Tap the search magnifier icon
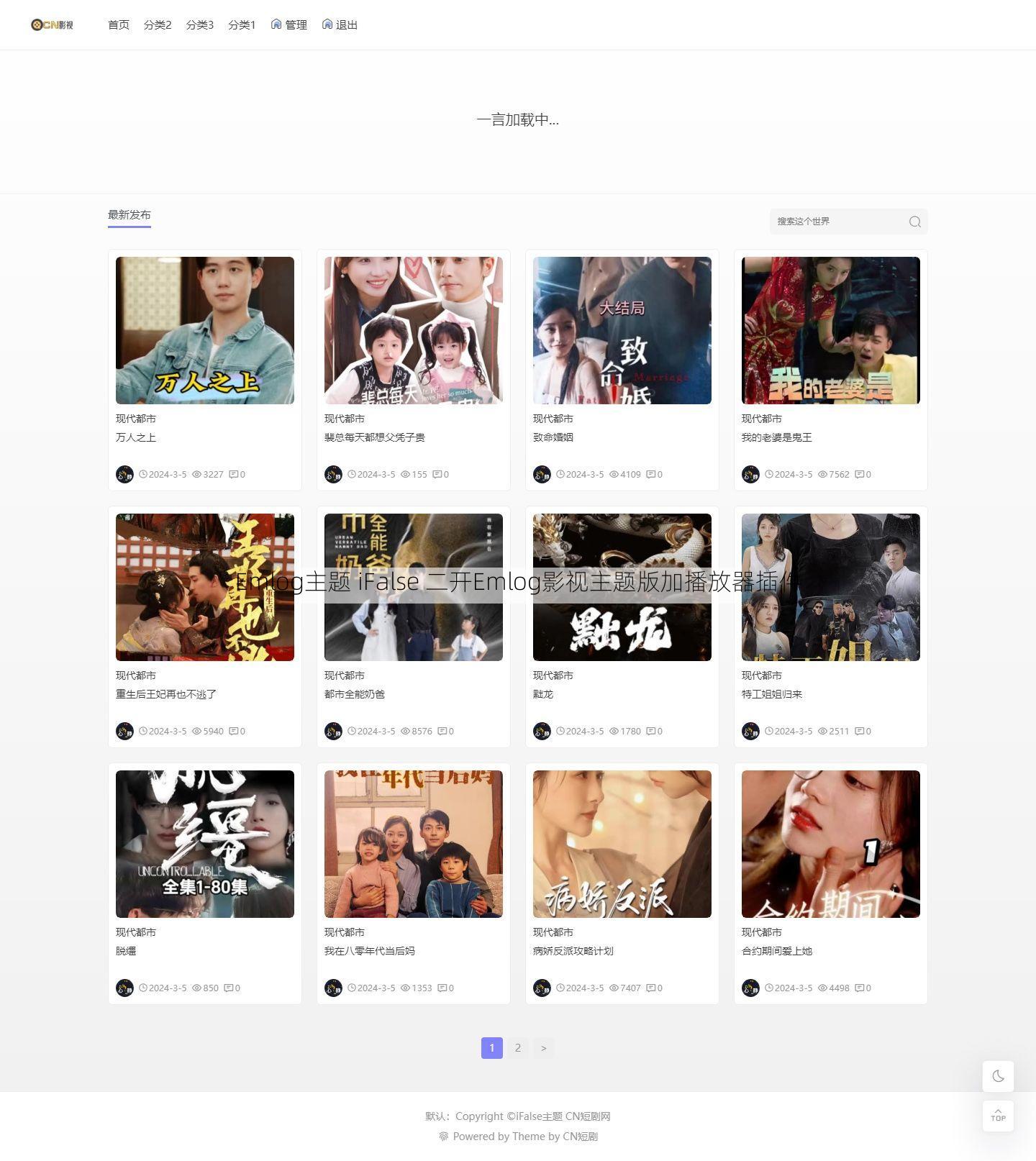The image size is (1036, 1161). (x=914, y=222)
